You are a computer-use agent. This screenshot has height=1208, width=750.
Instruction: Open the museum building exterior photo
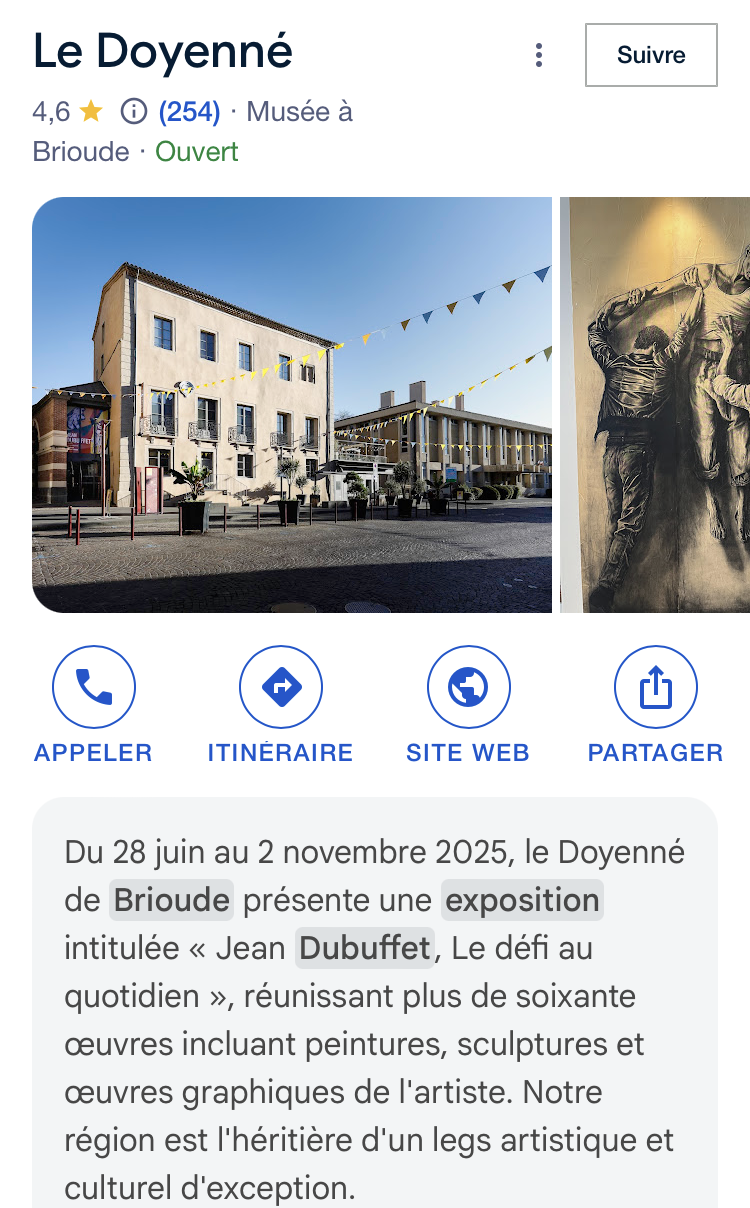pos(292,404)
